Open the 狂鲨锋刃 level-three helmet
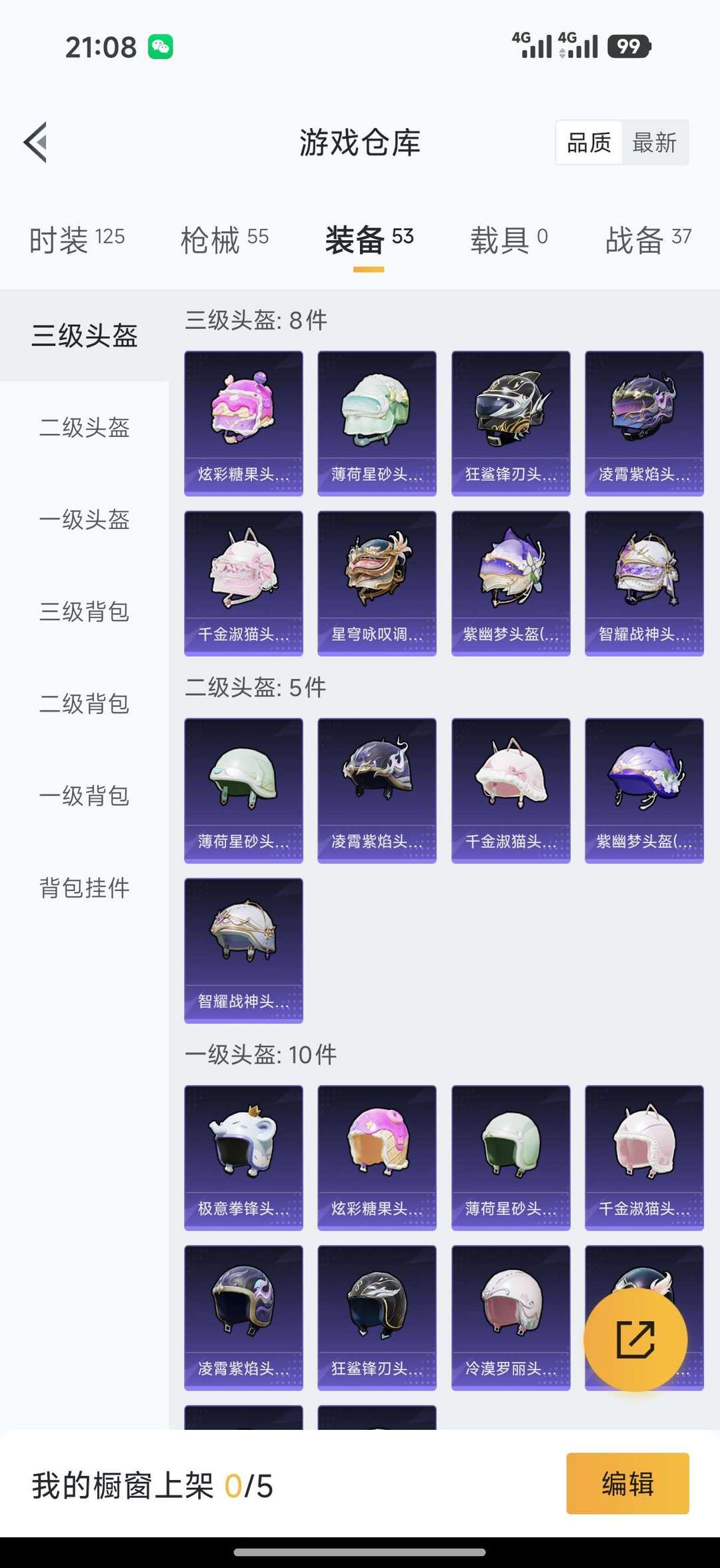The image size is (720, 1568). pyautogui.click(x=511, y=423)
